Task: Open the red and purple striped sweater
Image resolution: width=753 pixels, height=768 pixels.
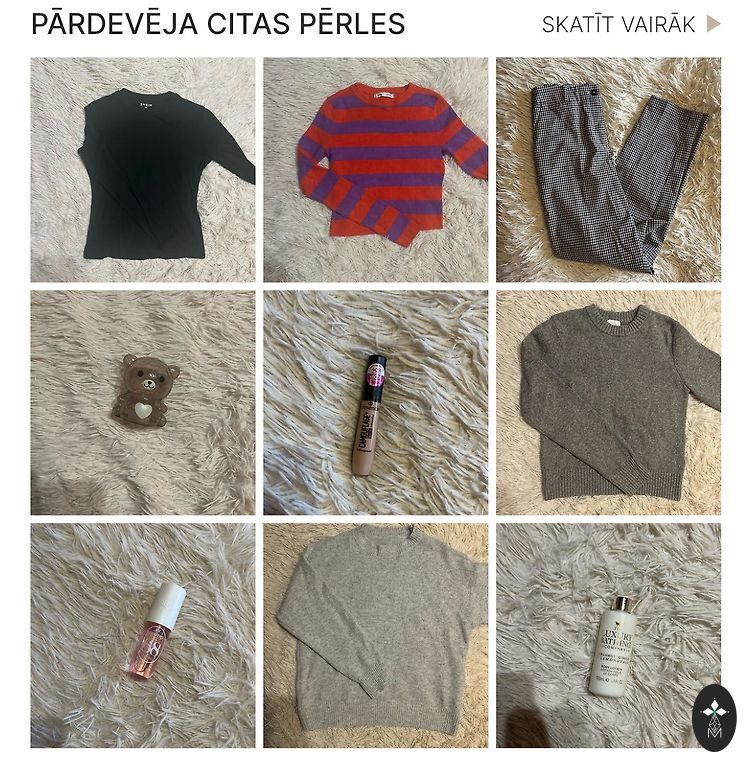Action: [376, 170]
